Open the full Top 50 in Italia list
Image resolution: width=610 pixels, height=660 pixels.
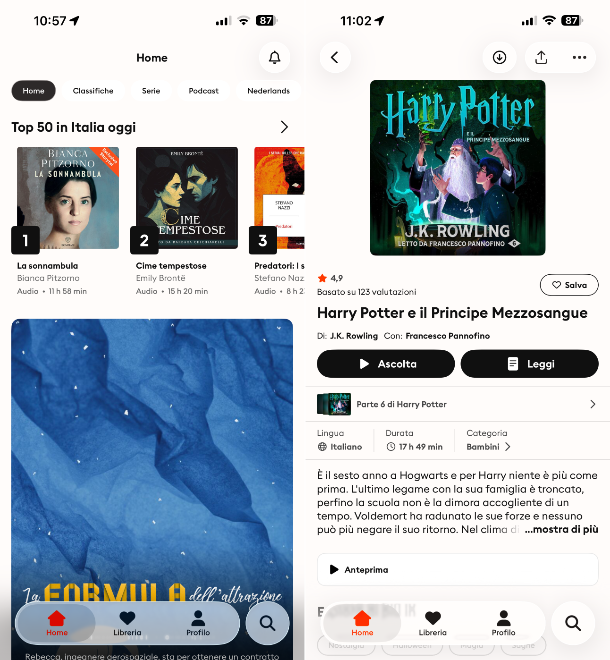[x=284, y=127]
